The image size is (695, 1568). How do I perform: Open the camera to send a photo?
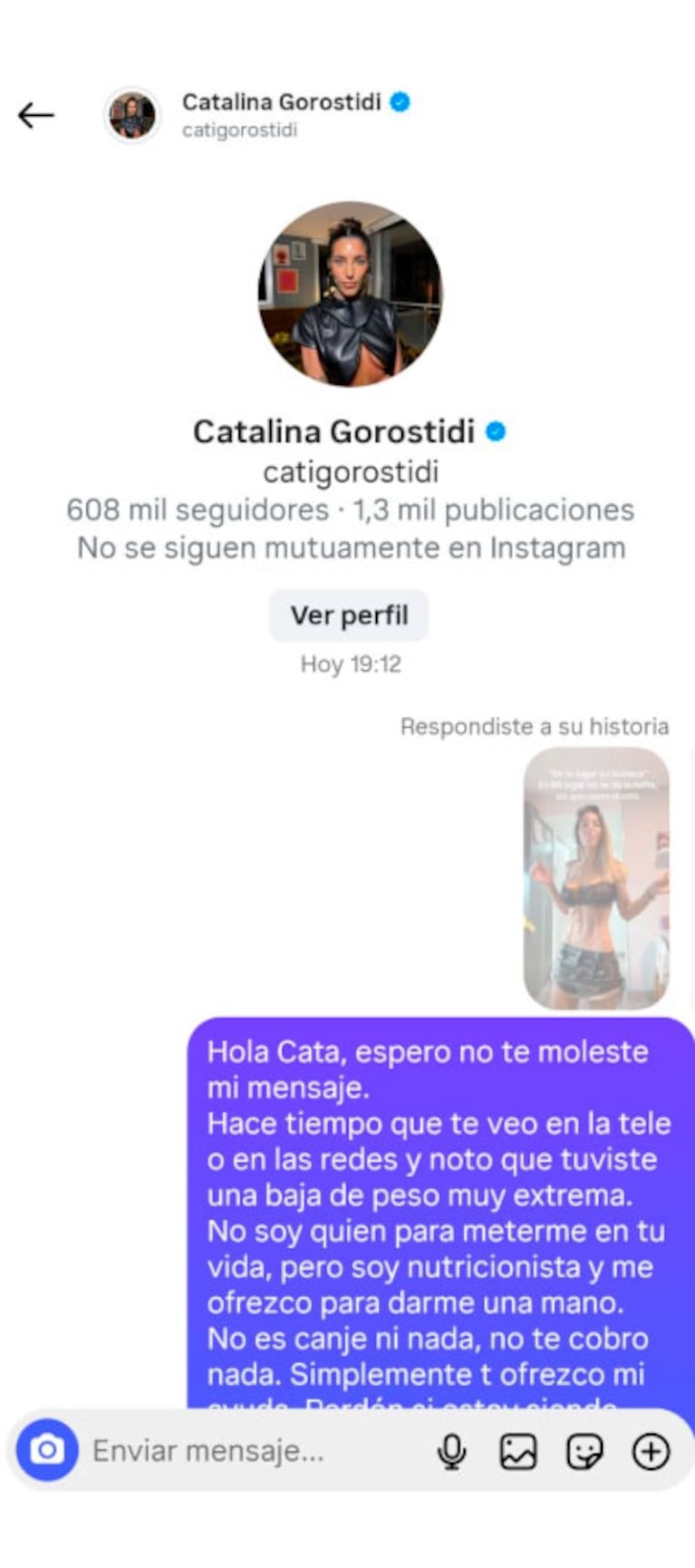48,1450
